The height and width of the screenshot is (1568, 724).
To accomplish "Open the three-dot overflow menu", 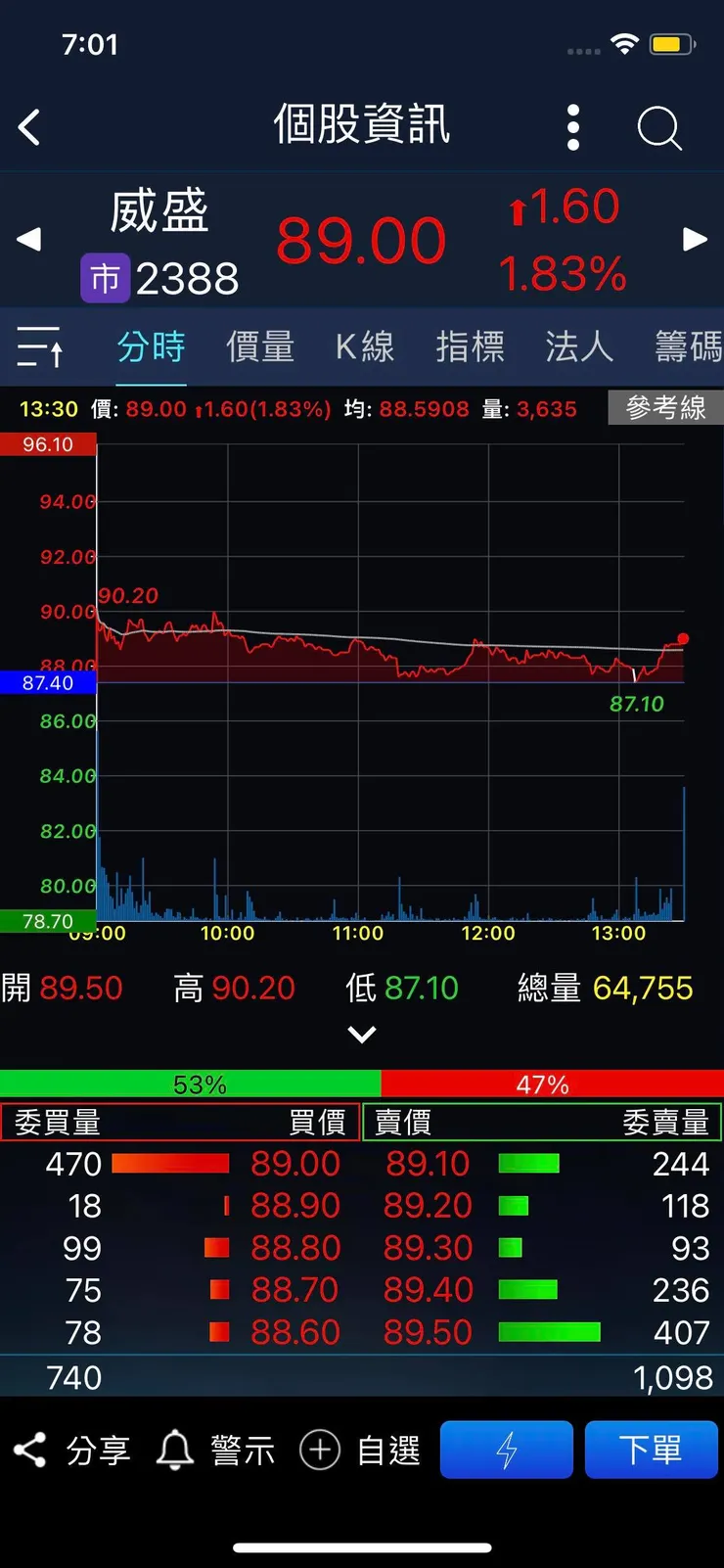I will [572, 126].
